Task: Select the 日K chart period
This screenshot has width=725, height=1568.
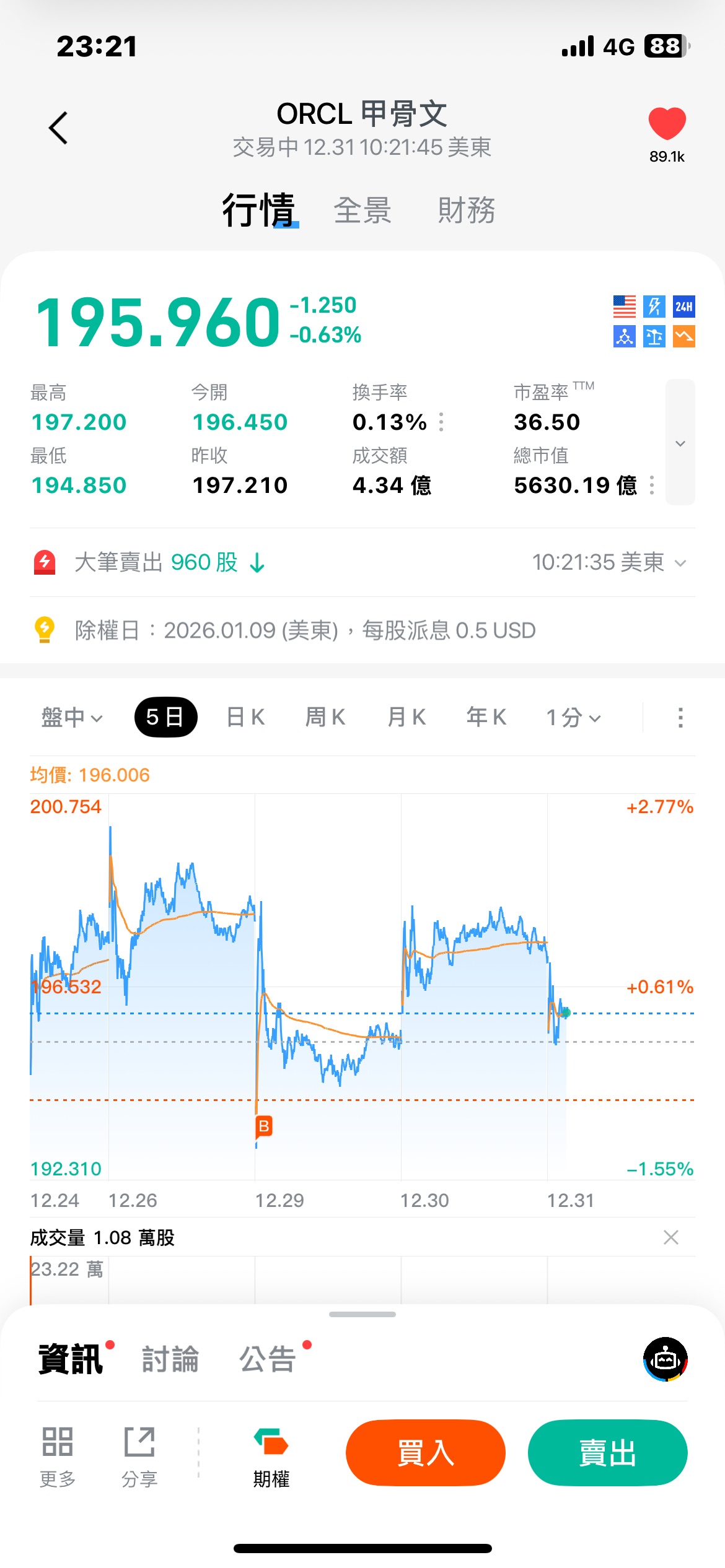Action: tap(246, 717)
